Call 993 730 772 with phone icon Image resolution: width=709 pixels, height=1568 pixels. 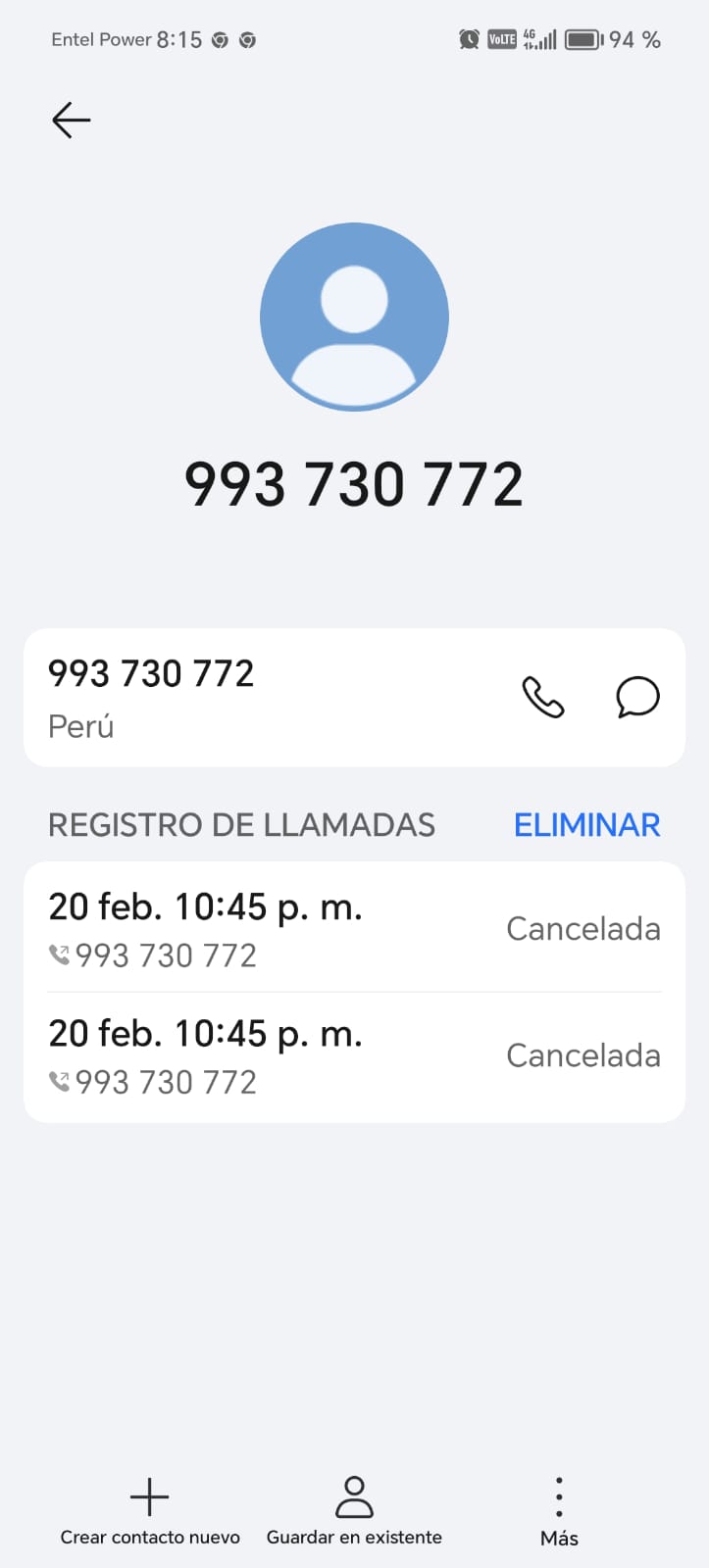click(x=542, y=698)
